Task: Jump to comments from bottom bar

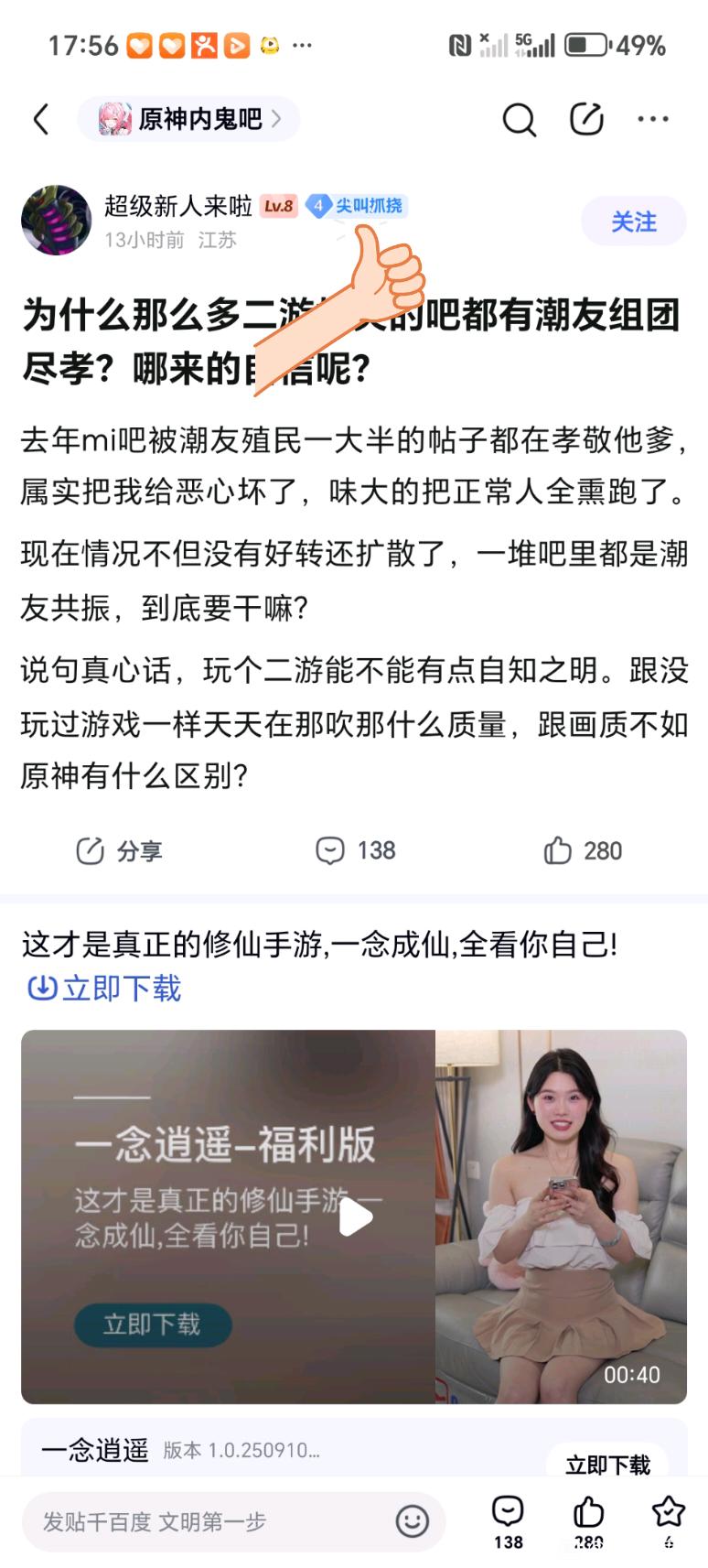Action: (x=508, y=1519)
